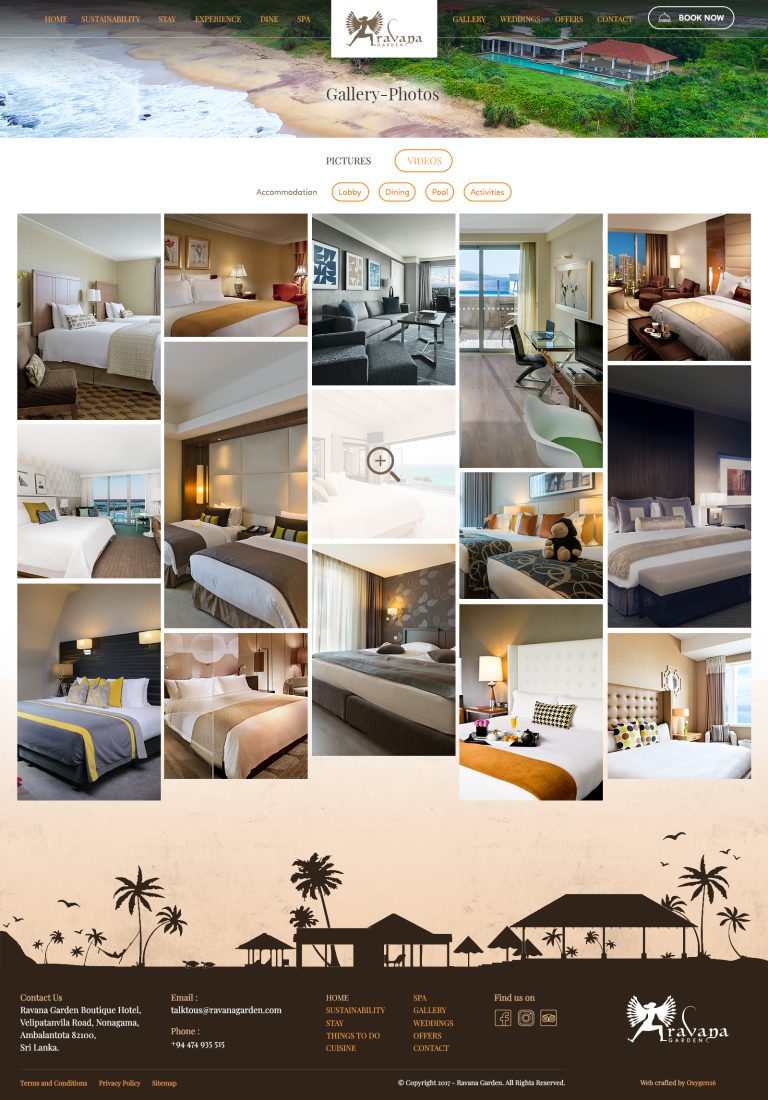Image resolution: width=768 pixels, height=1100 pixels.
Task: Open the Privacy Policy link
Action: pos(119,1083)
